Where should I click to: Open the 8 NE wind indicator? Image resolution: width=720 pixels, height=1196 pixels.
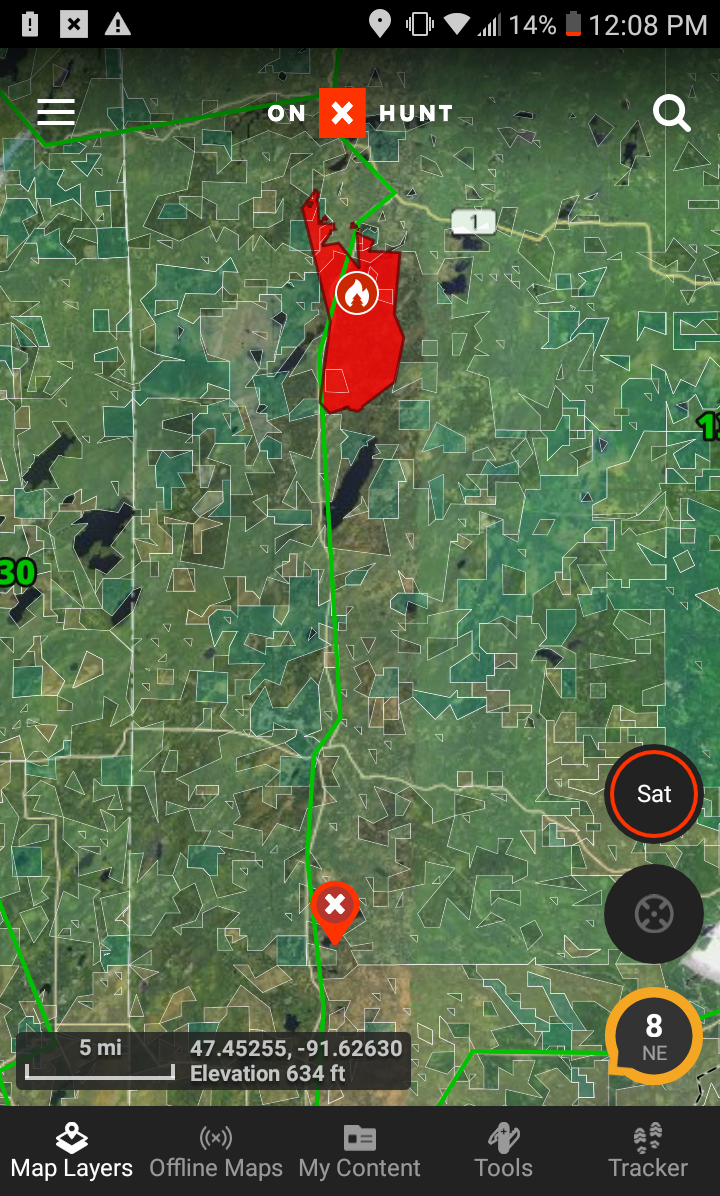tap(654, 1036)
